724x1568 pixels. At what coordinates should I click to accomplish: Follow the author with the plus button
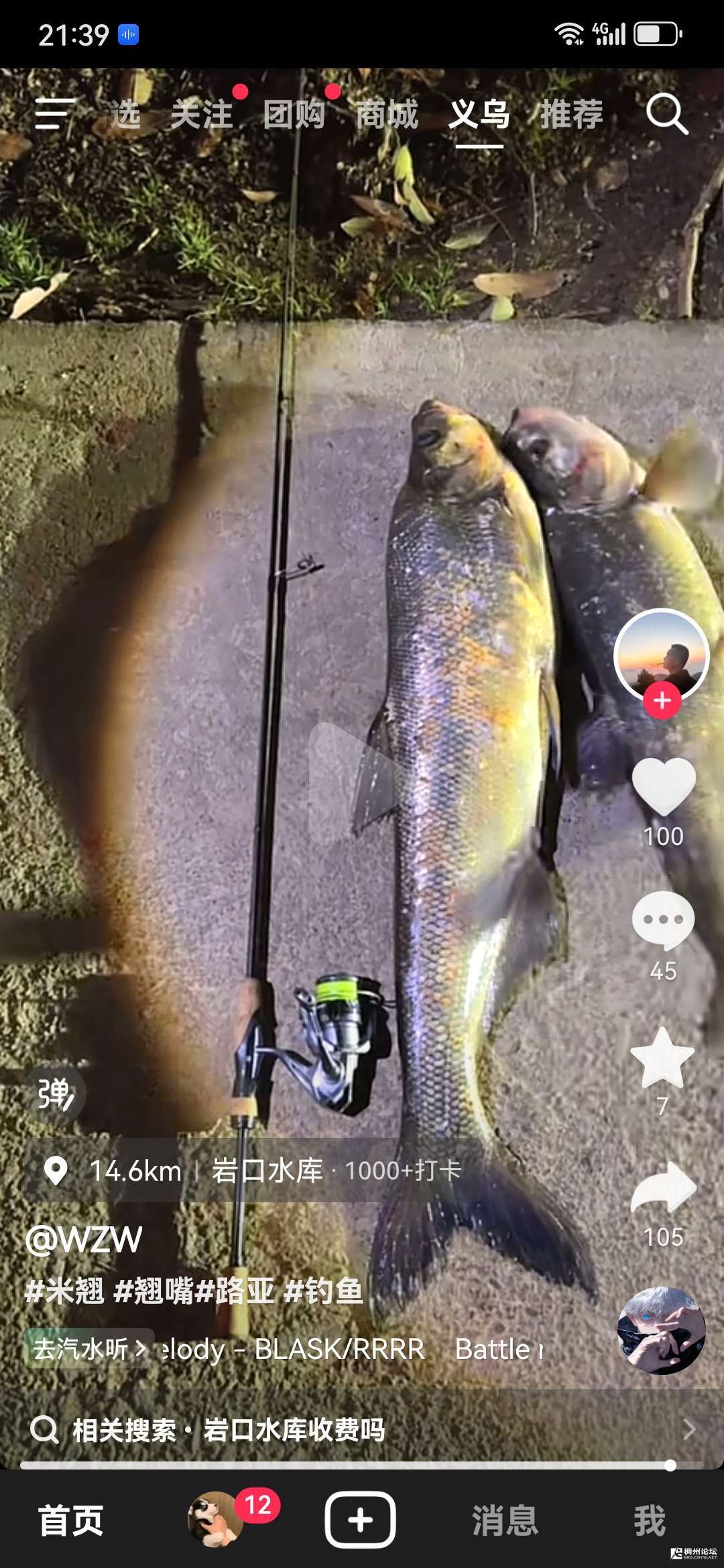(x=662, y=701)
